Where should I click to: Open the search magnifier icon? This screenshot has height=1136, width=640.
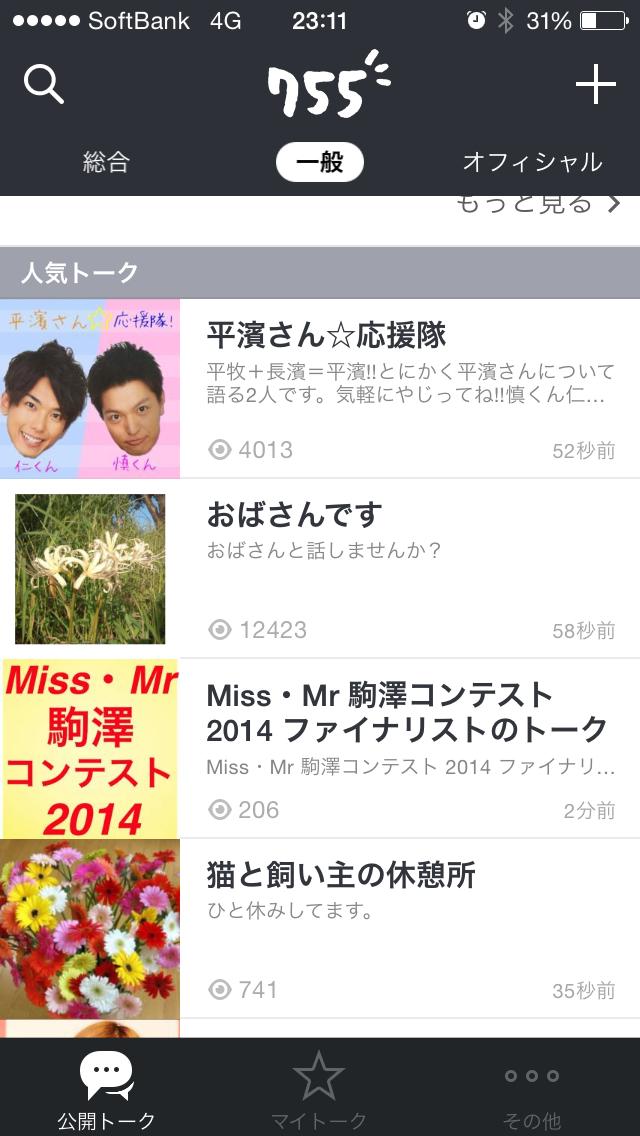click(43, 84)
